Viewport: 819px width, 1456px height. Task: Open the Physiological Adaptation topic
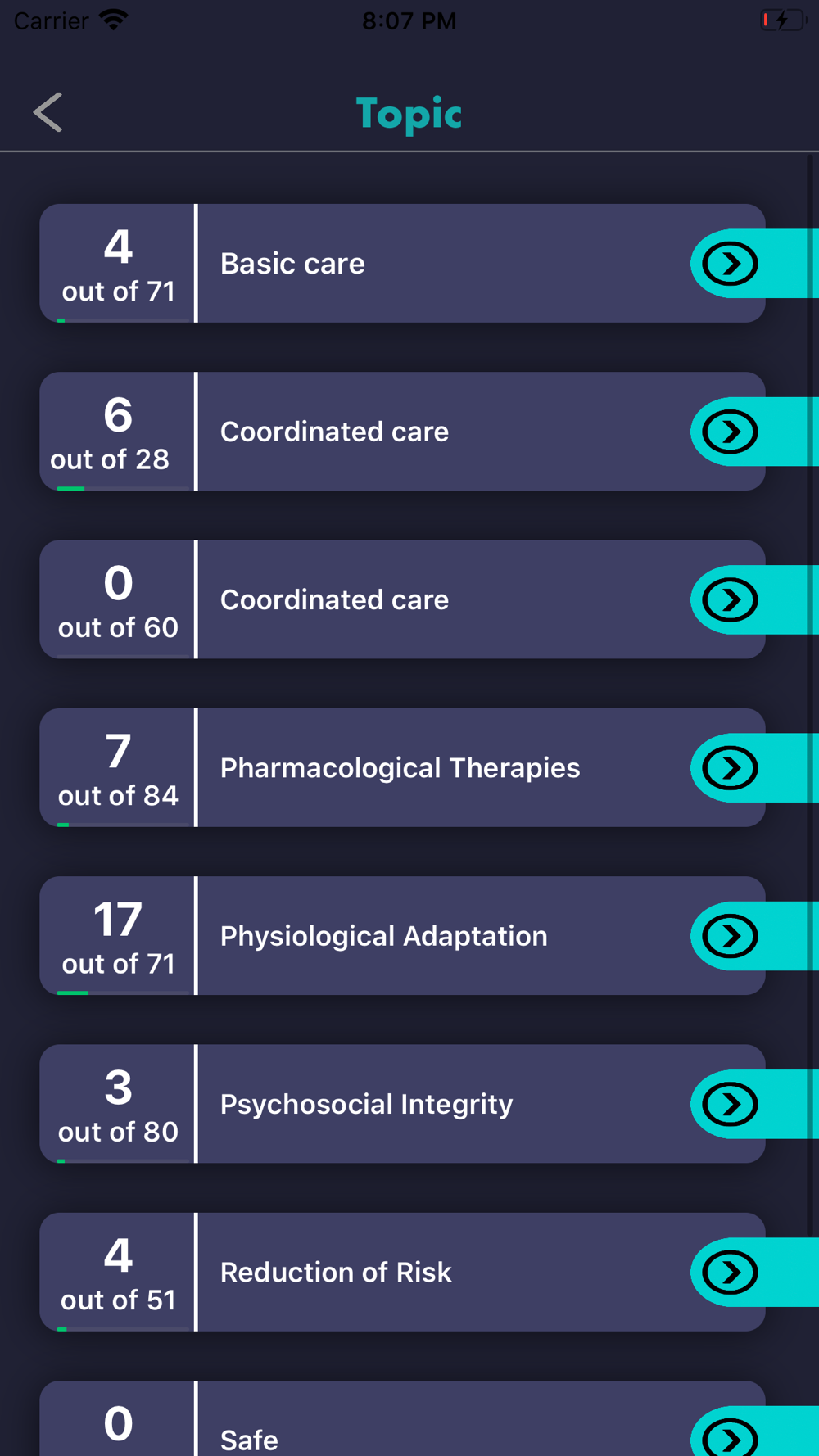click(x=402, y=936)
